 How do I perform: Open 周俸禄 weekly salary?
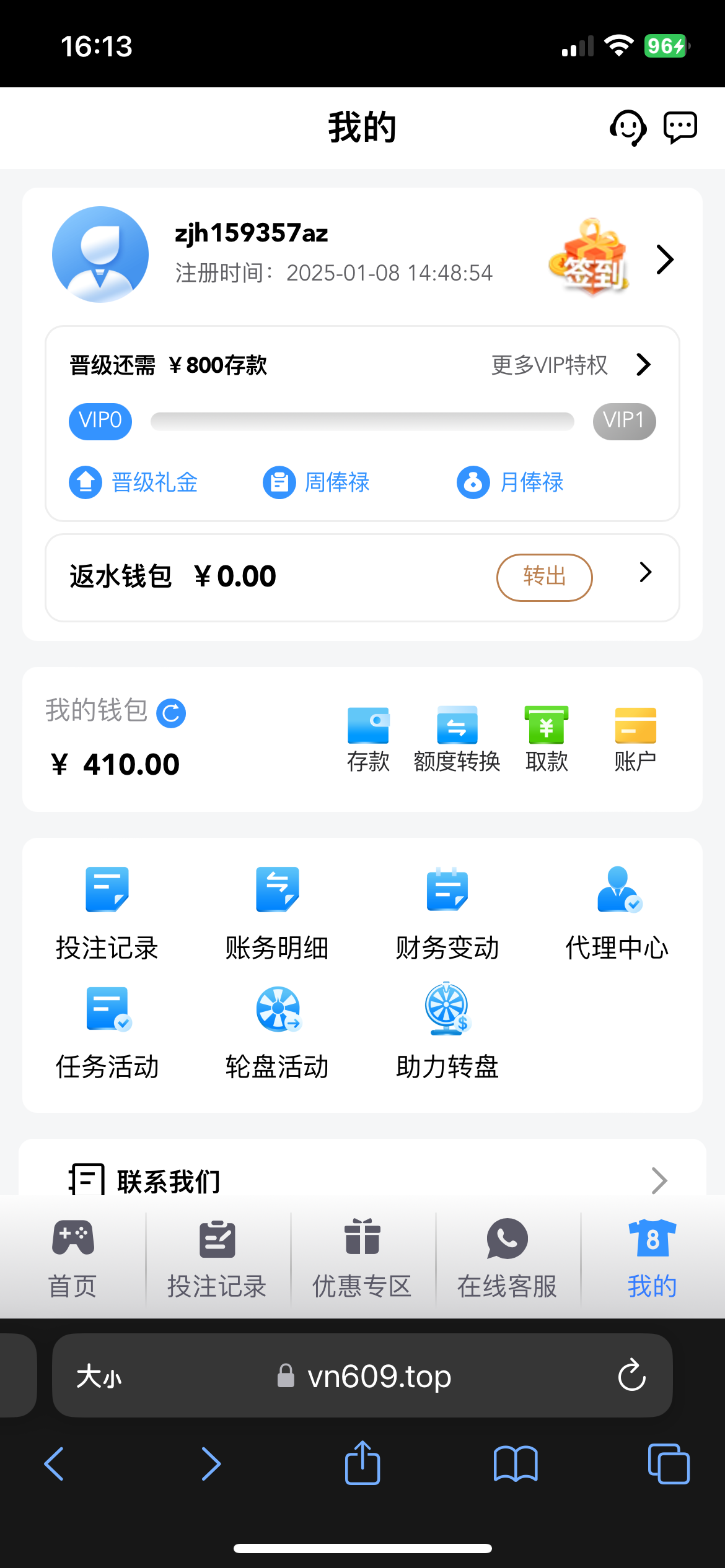[x=317, y=482]
